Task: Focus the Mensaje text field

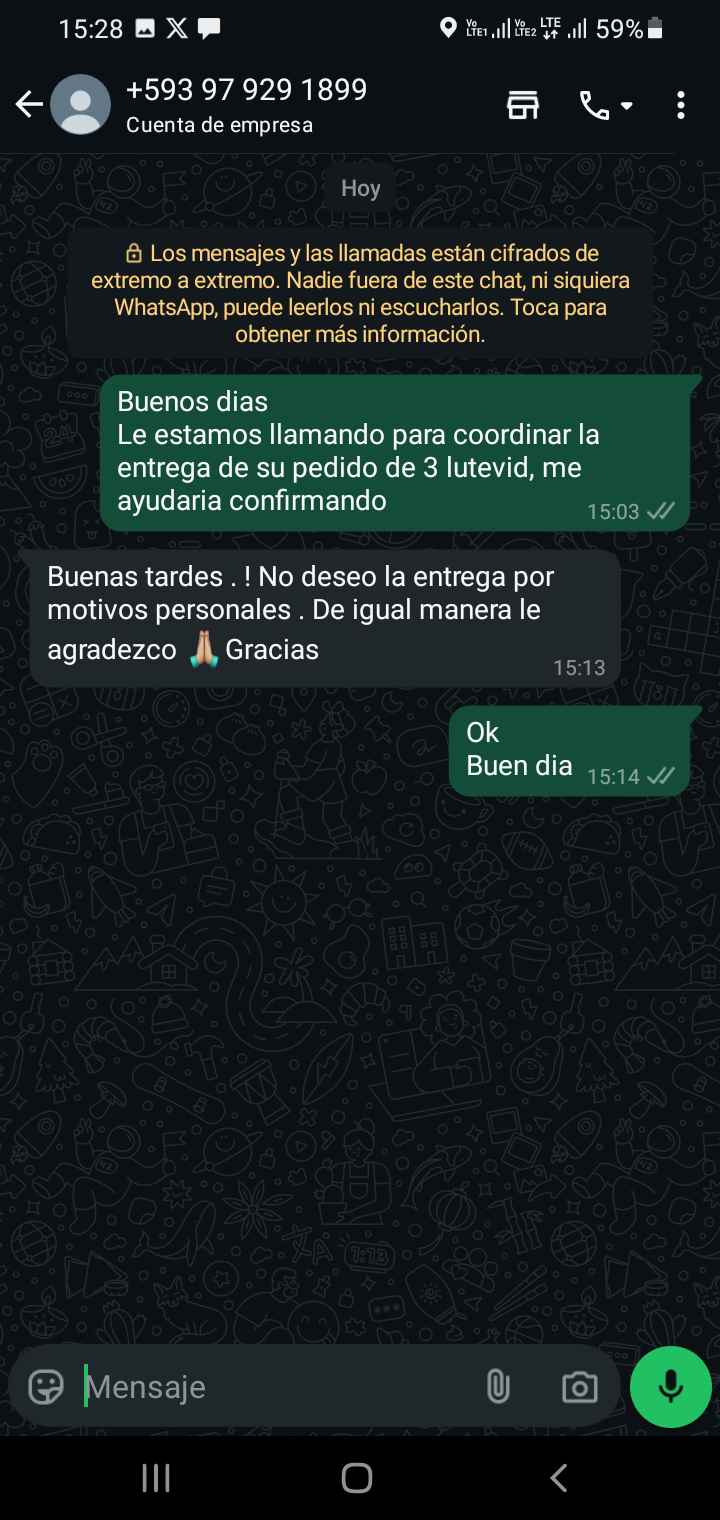Action: [270, 1387]
